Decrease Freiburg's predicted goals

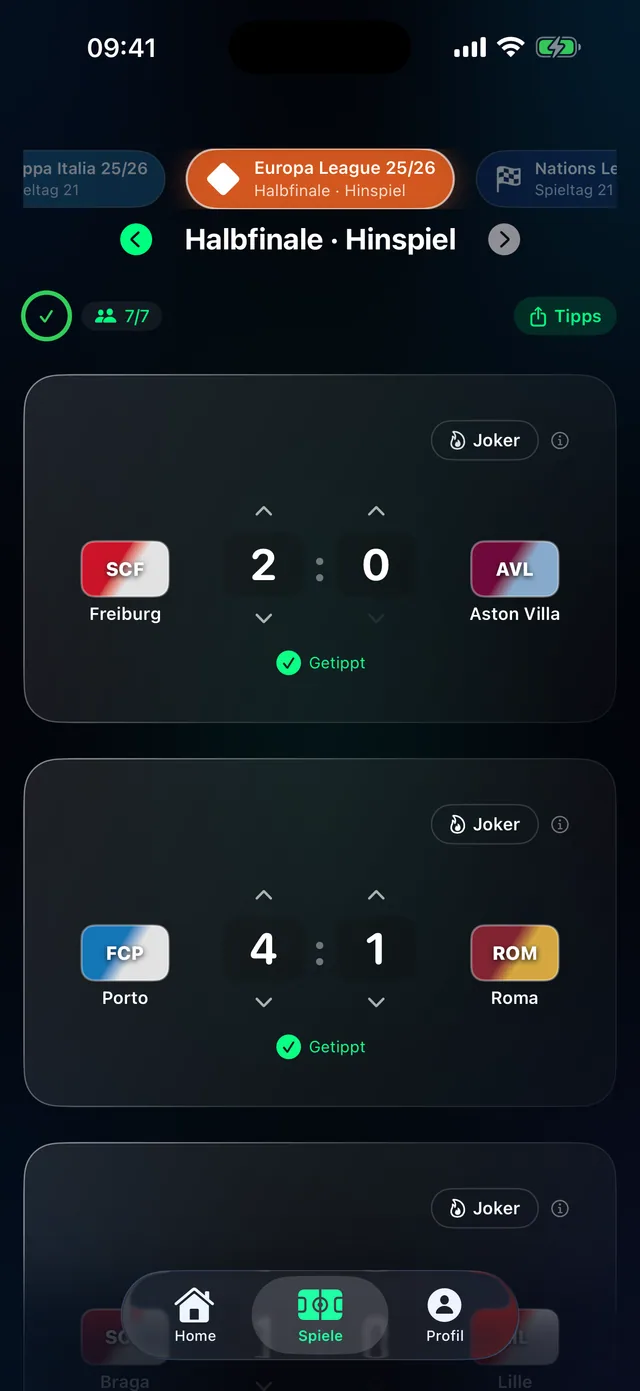pos(264,618)
